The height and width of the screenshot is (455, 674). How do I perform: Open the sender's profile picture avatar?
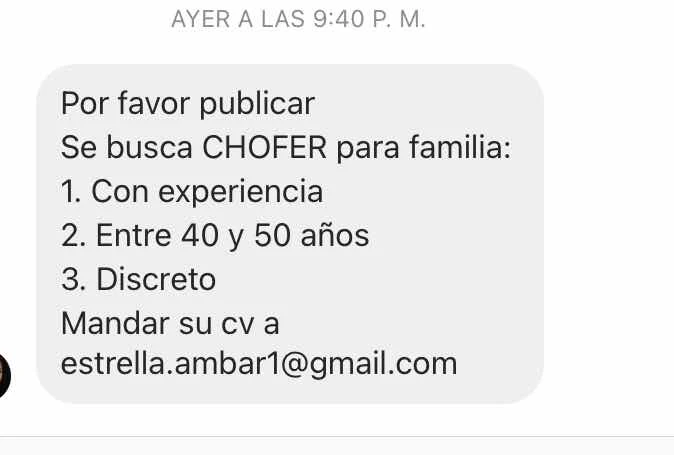pos(4,374)
